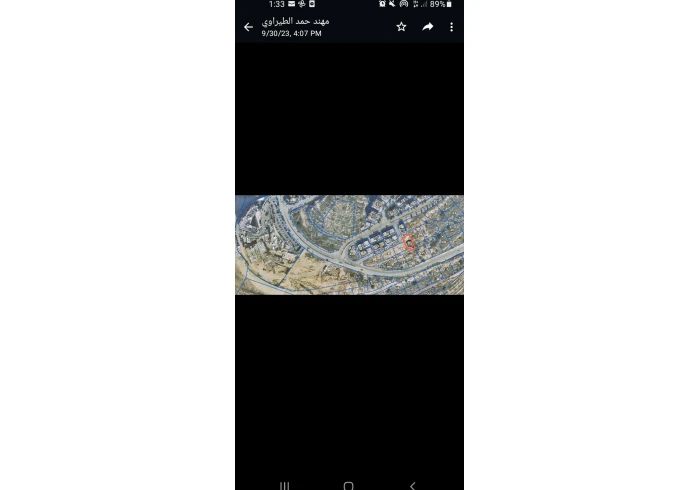The width and height of the screenshot is (700, 490).
Task: Forward this image
Action: [x=428, y=27]
